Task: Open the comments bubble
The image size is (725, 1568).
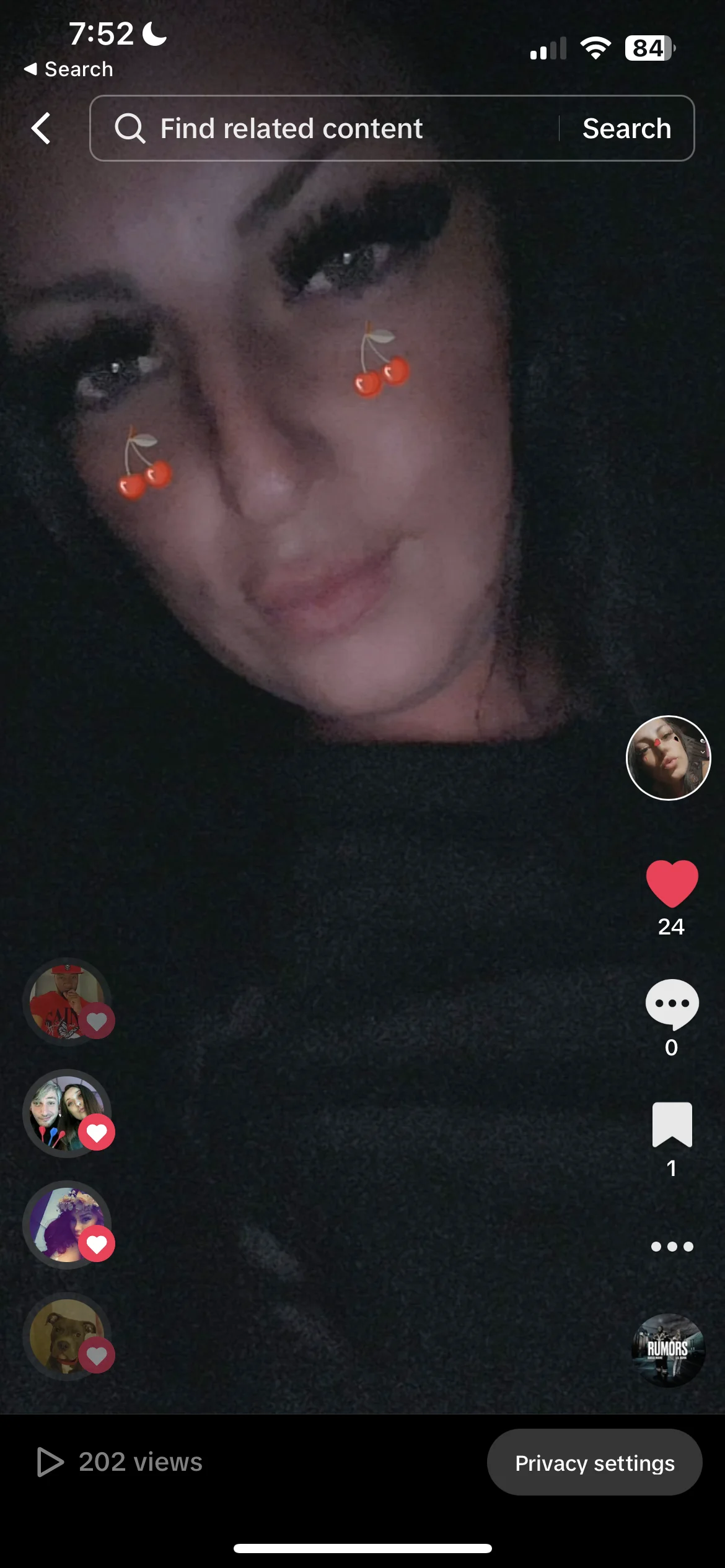Action: click(672, 1003)
